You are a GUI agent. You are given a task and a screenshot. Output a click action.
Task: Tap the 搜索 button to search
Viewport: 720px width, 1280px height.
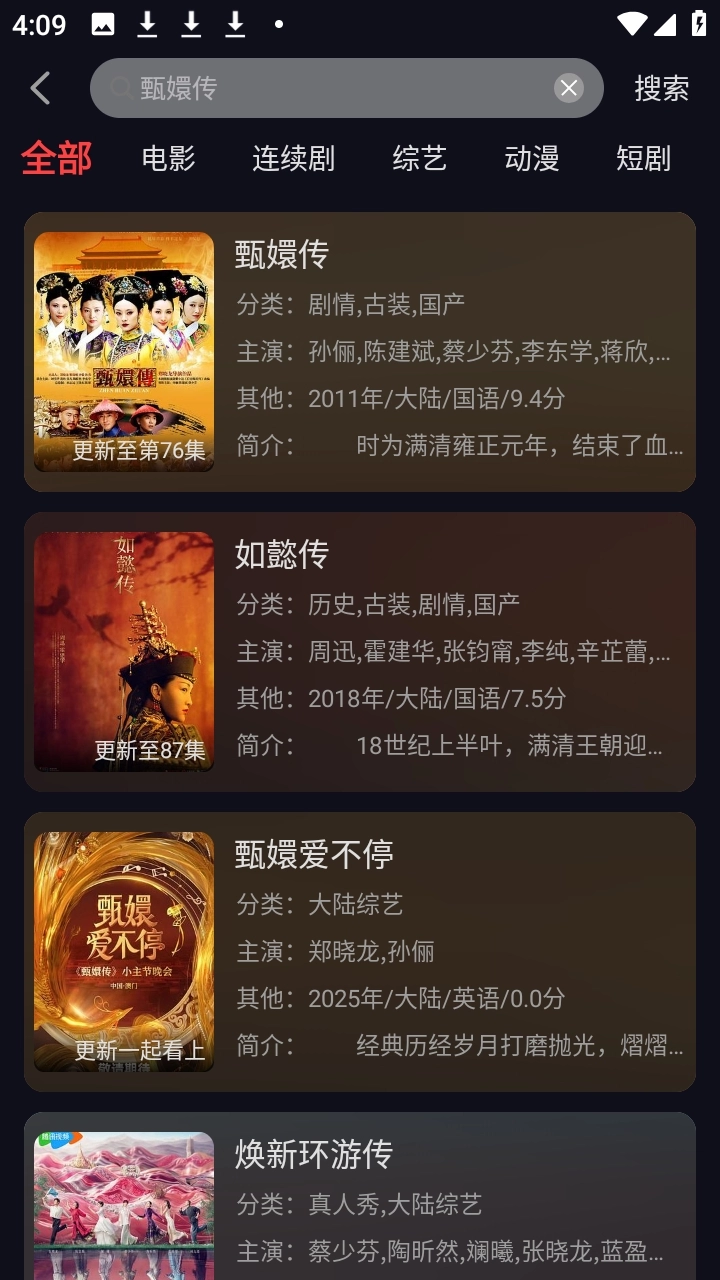(659, 88)
